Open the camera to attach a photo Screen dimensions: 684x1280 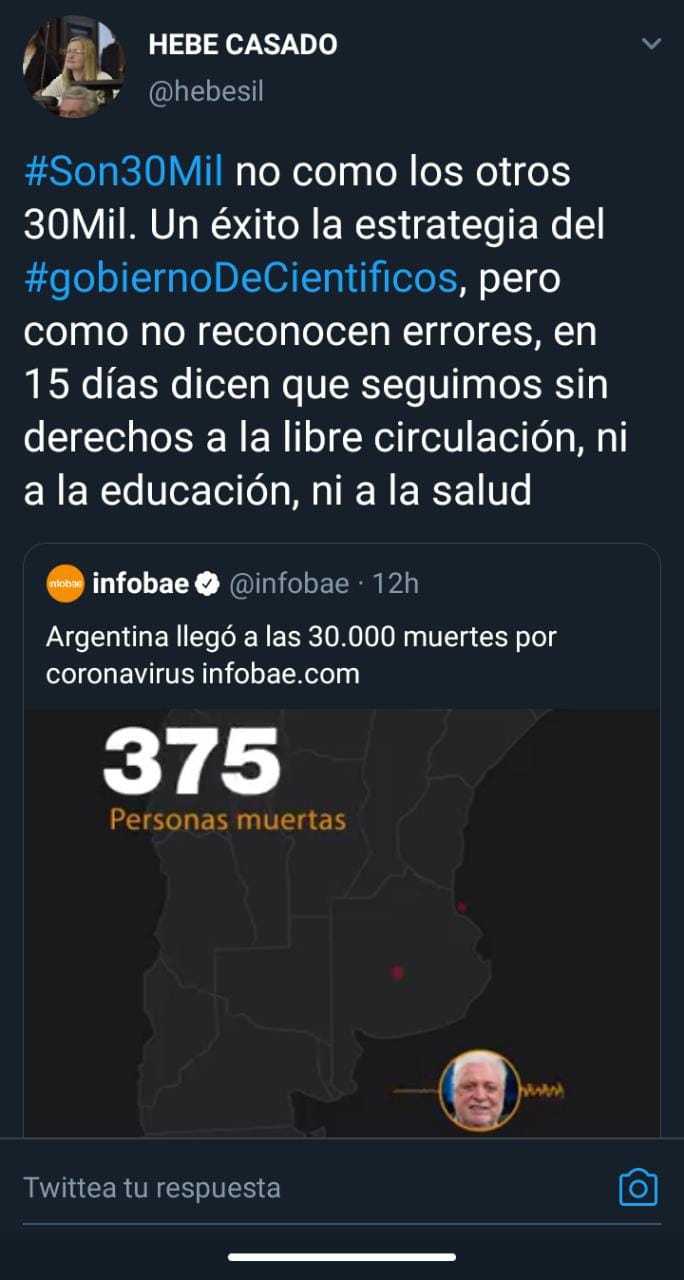coord(638,1187)
